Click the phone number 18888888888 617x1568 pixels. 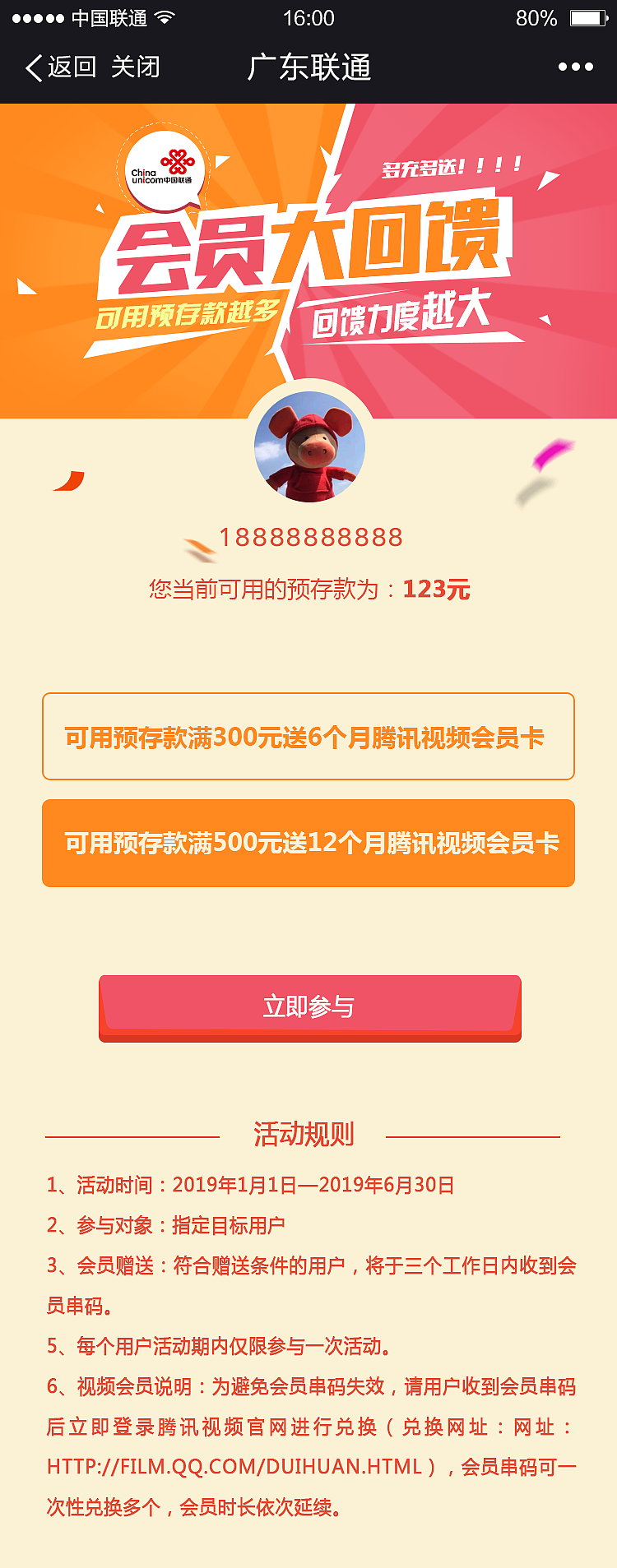coord(308,539)
